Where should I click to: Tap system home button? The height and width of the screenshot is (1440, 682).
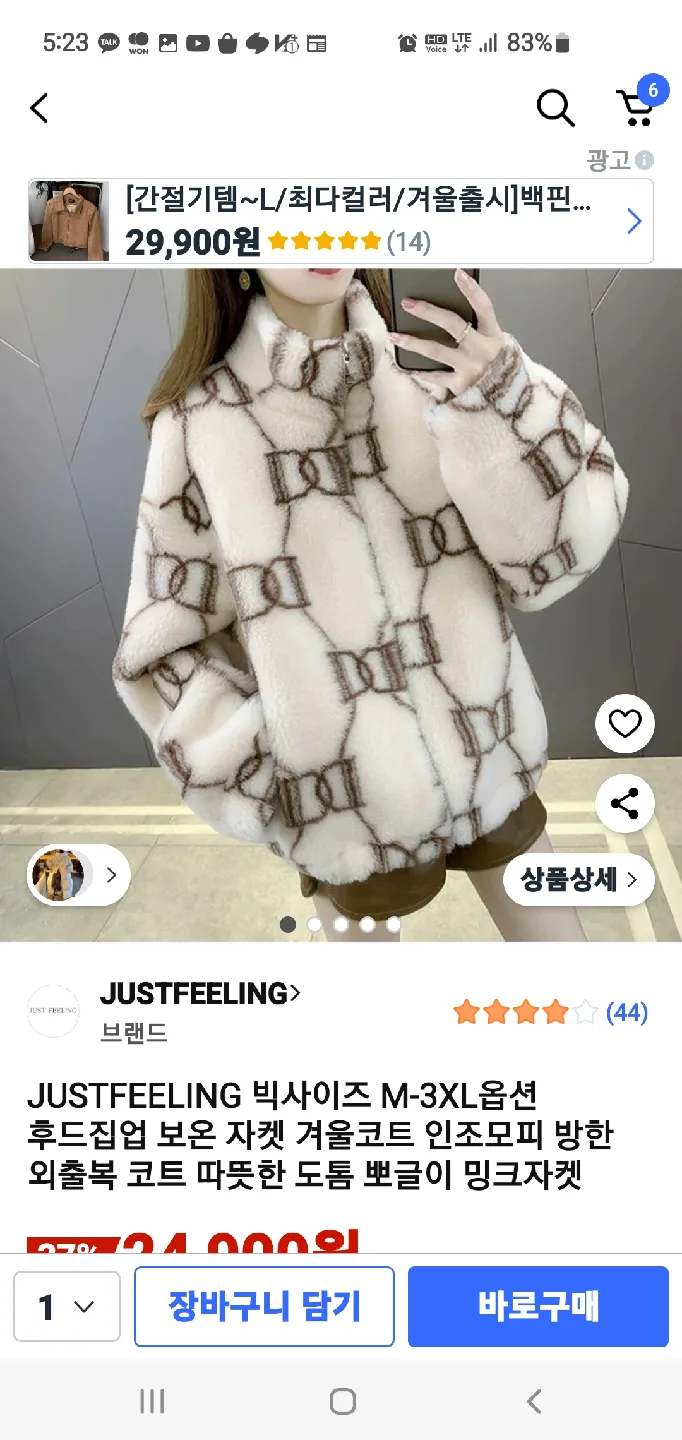tap(342, 1401)
